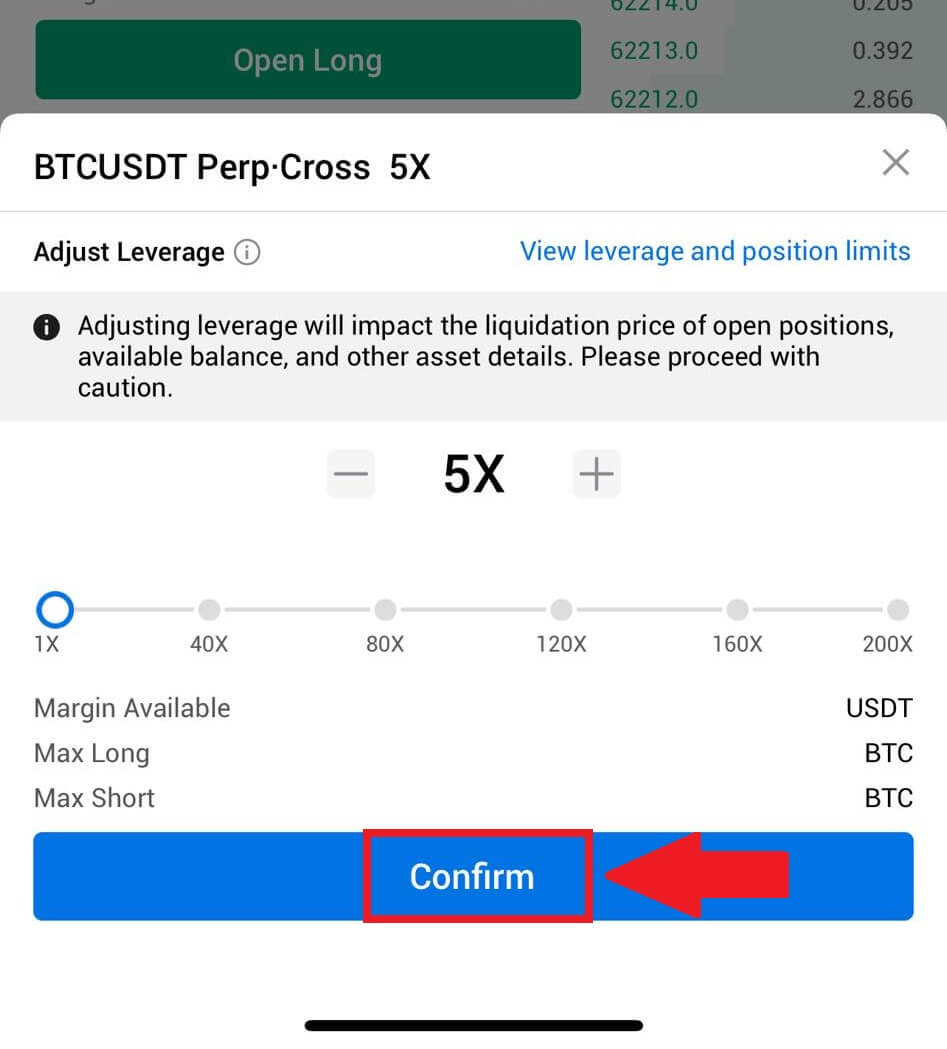Click the Margin Available USDT value
Viewport: 947px width, 1049px height.
coord(879,708)
